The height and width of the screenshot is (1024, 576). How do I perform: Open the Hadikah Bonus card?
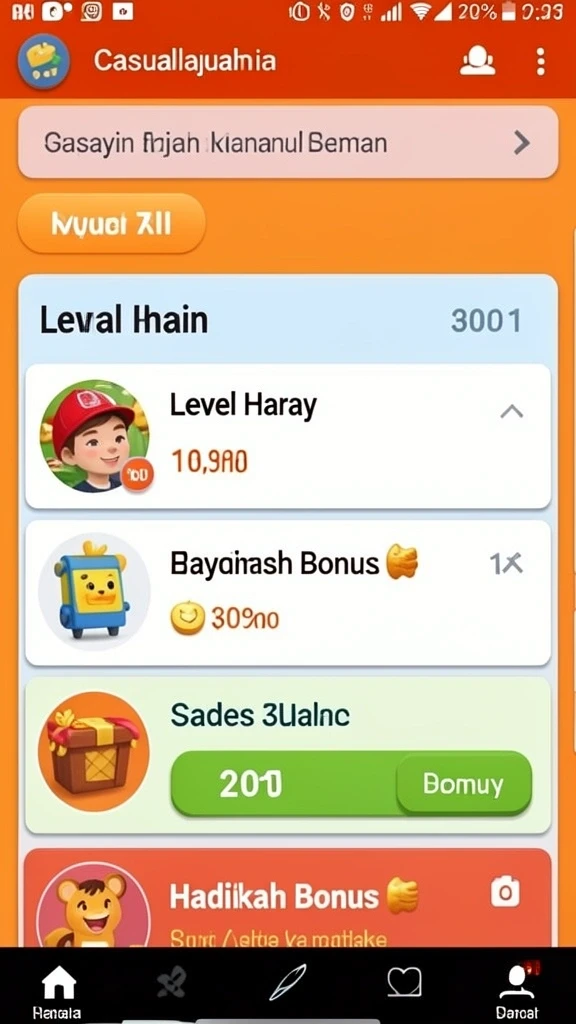click(x=288, y=898)
